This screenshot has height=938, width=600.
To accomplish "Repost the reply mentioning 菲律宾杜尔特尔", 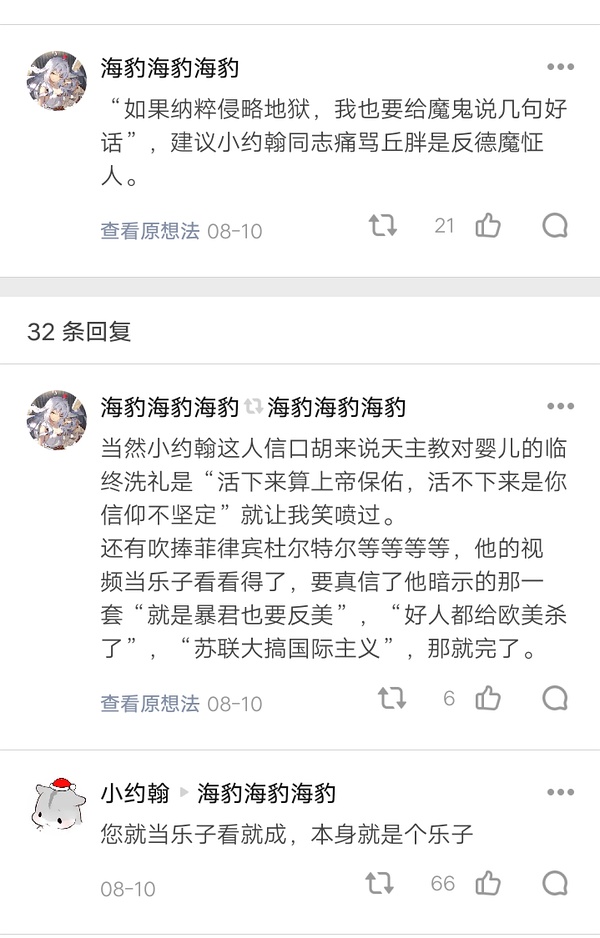I will point(392,699).
